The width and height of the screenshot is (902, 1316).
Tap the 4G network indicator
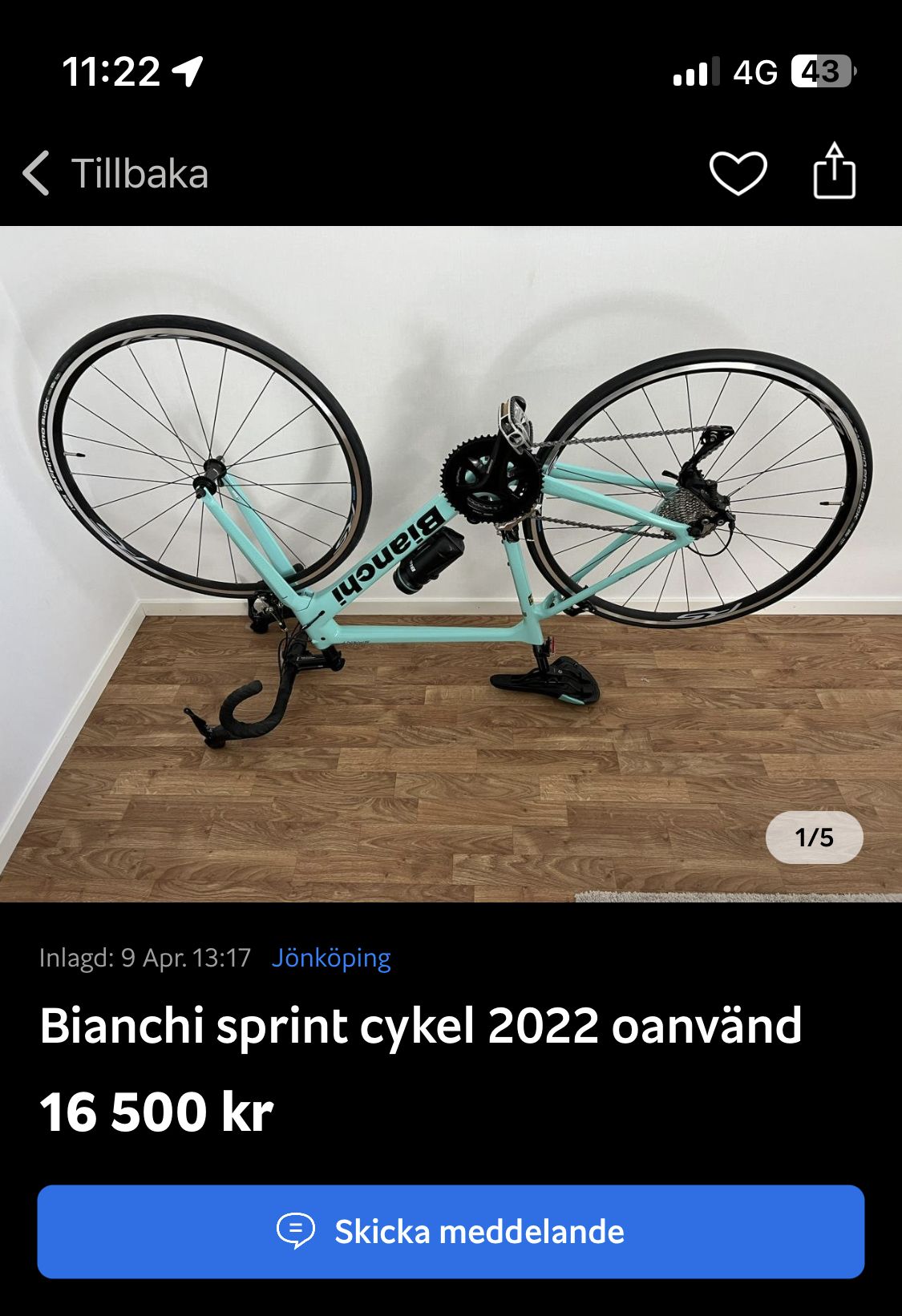click(x=754, y=72)
